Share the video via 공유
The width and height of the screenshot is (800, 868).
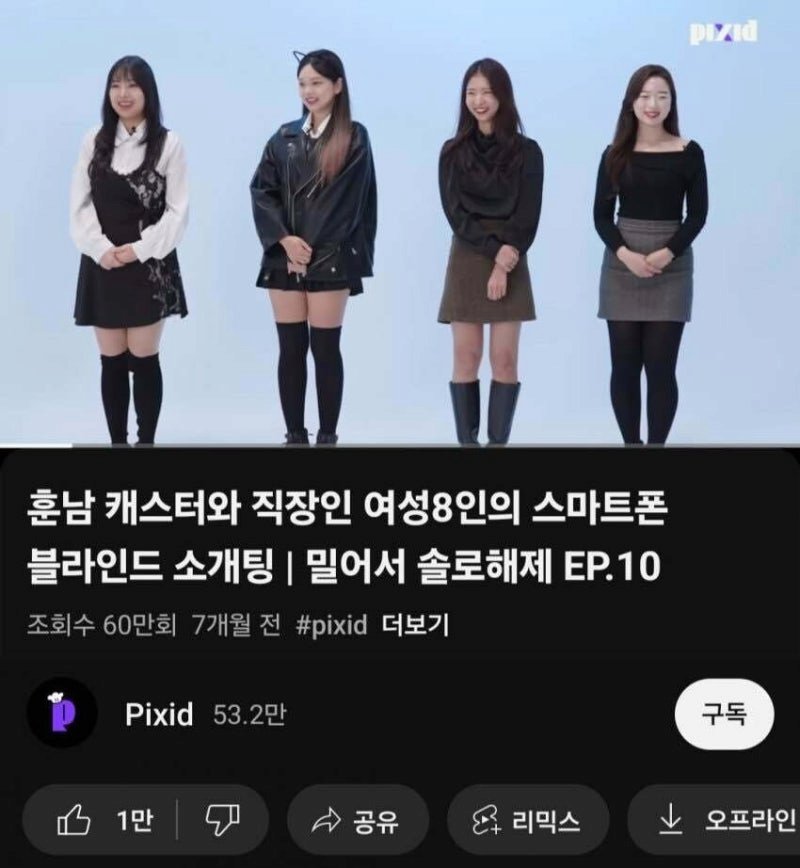tap(356, 821)
